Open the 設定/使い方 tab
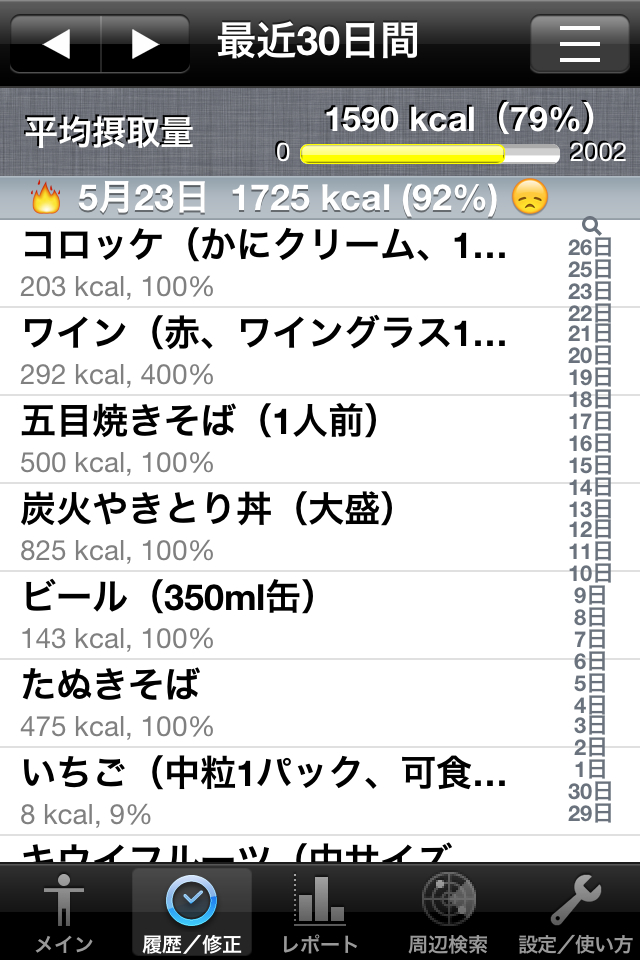 tap(575, 912)
